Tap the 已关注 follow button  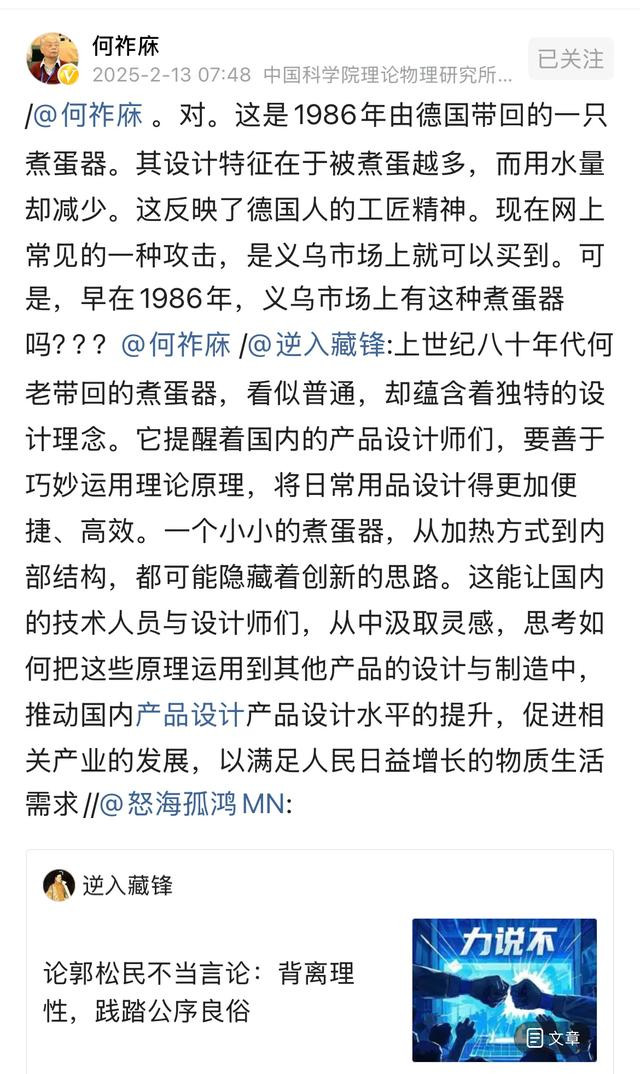click(x=570, y=59)
